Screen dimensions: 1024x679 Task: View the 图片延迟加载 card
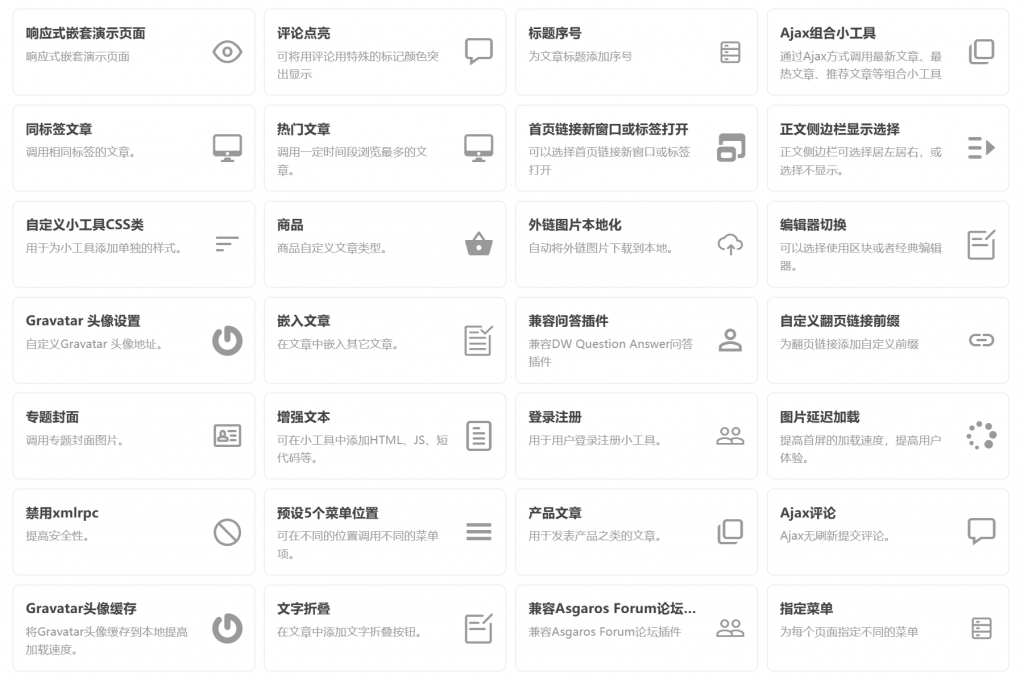point(887,436)
